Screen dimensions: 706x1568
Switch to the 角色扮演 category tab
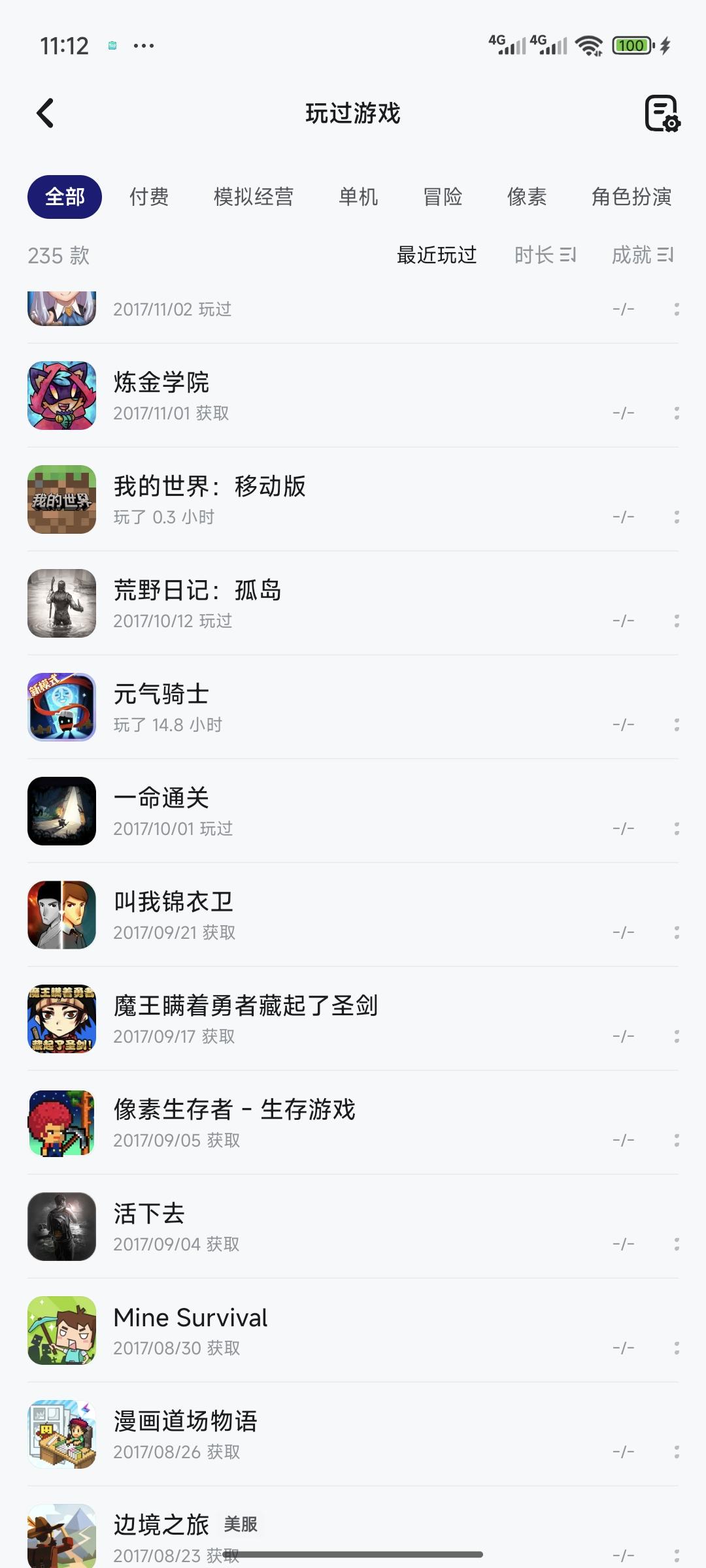coord(631,197)
